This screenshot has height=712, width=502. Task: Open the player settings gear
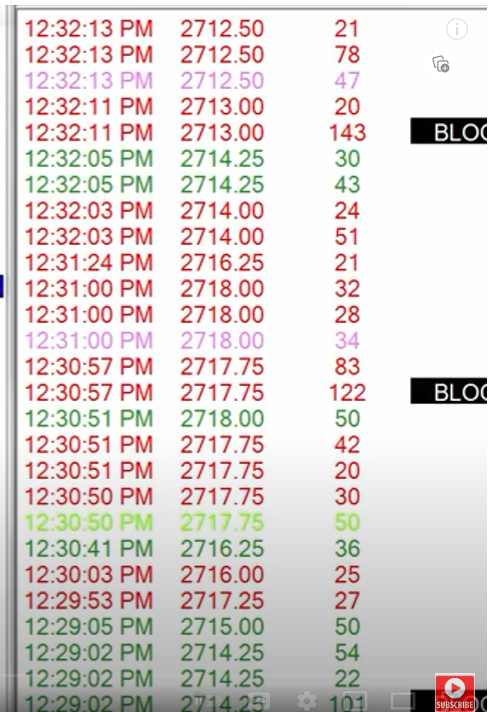click(x=307, y=700)
